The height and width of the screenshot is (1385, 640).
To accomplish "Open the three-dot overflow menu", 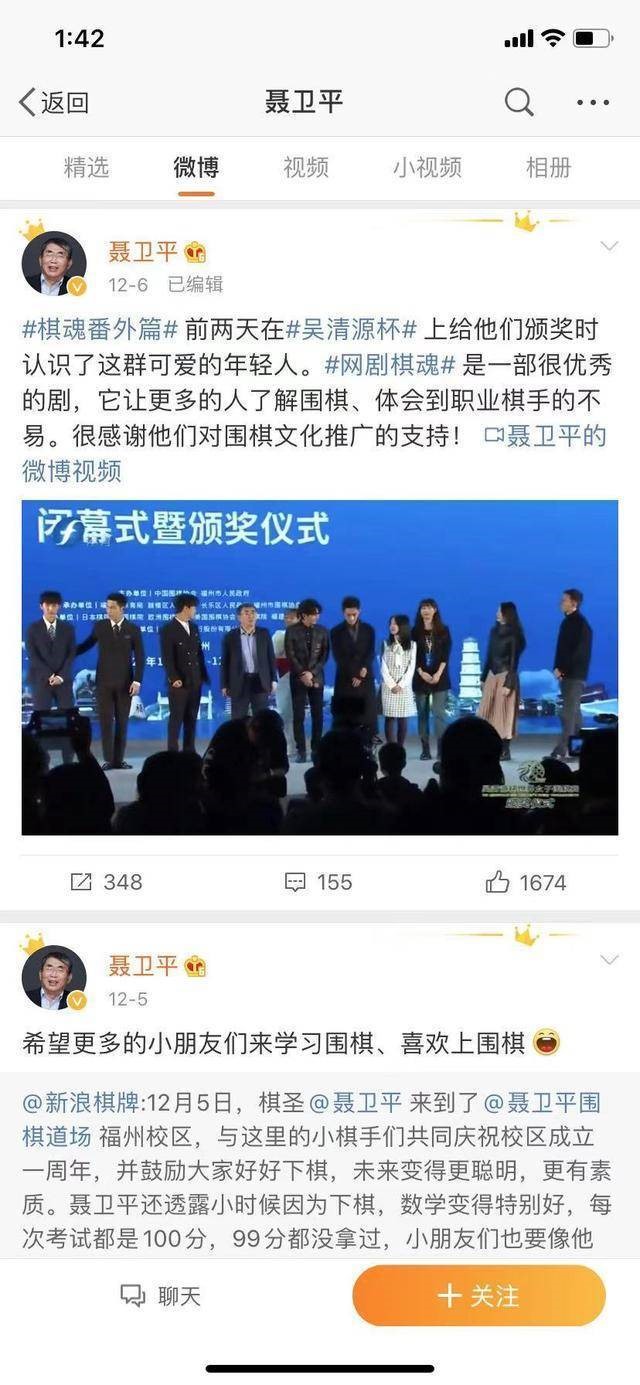I will (593, 102).
